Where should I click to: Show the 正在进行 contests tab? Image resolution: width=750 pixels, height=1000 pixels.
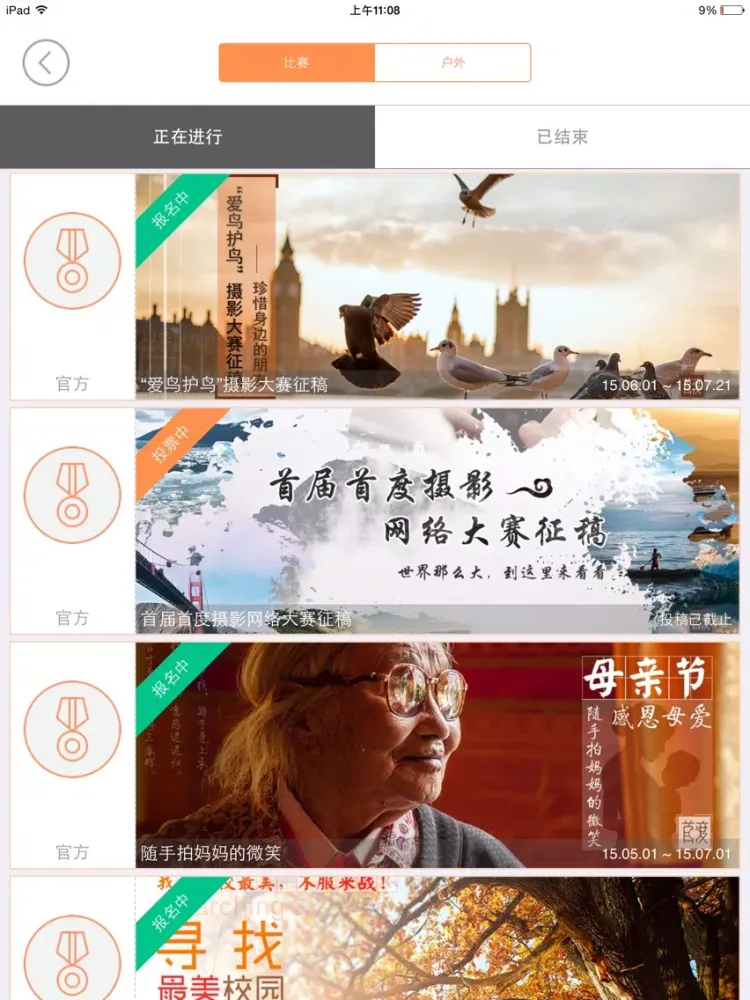pyautogui.click(x=187, y=137)
